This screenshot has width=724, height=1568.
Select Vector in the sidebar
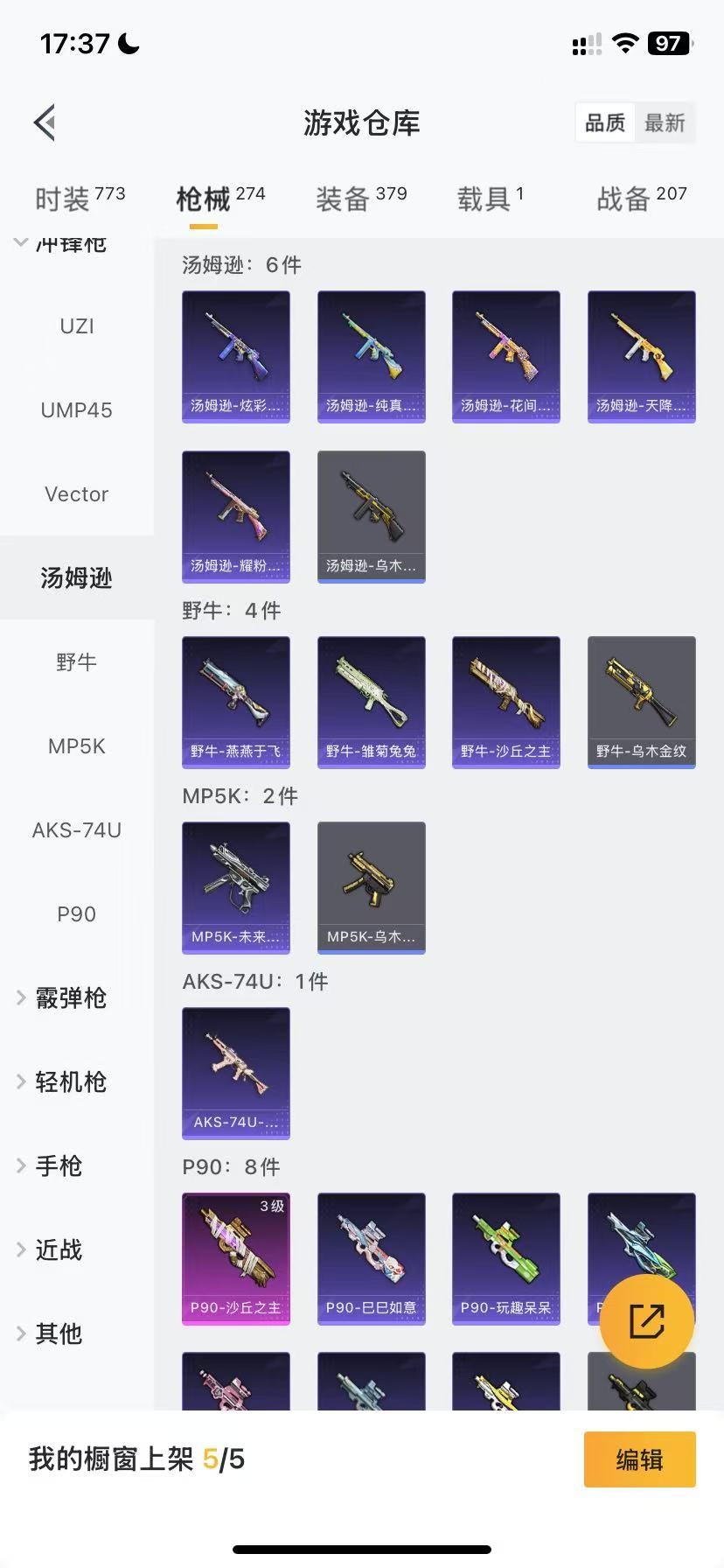point(77,494)
